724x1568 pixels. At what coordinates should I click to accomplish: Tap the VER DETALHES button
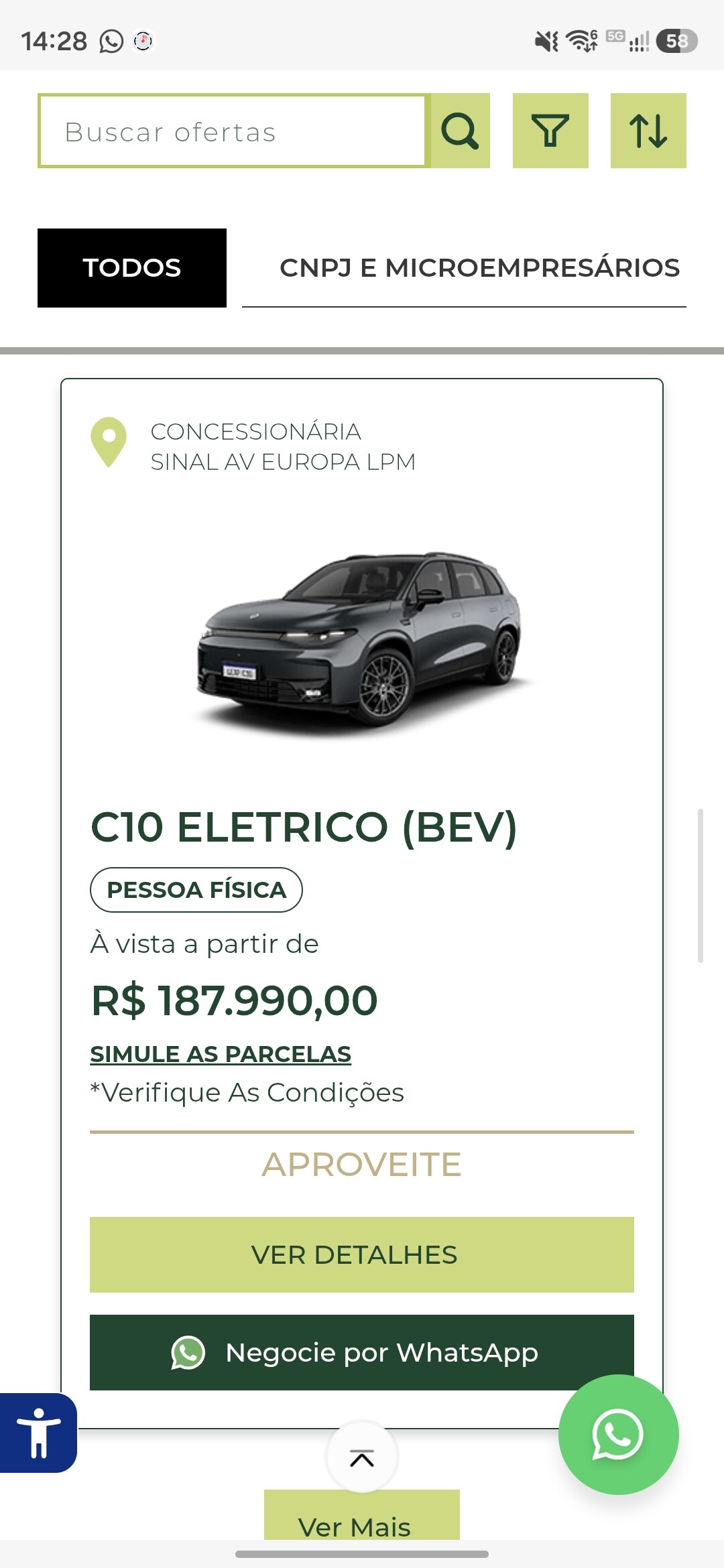click(362, 1254)
